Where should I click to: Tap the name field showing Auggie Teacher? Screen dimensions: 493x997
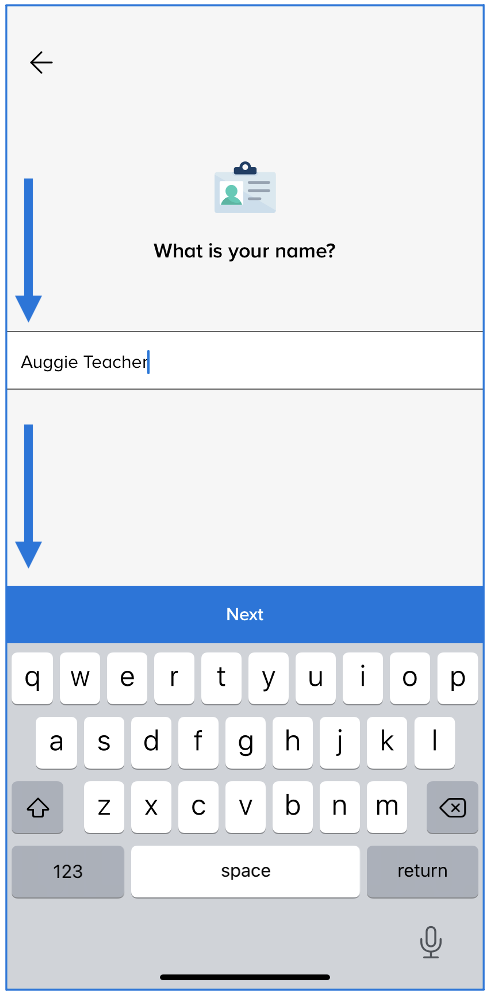coord(246,361)
